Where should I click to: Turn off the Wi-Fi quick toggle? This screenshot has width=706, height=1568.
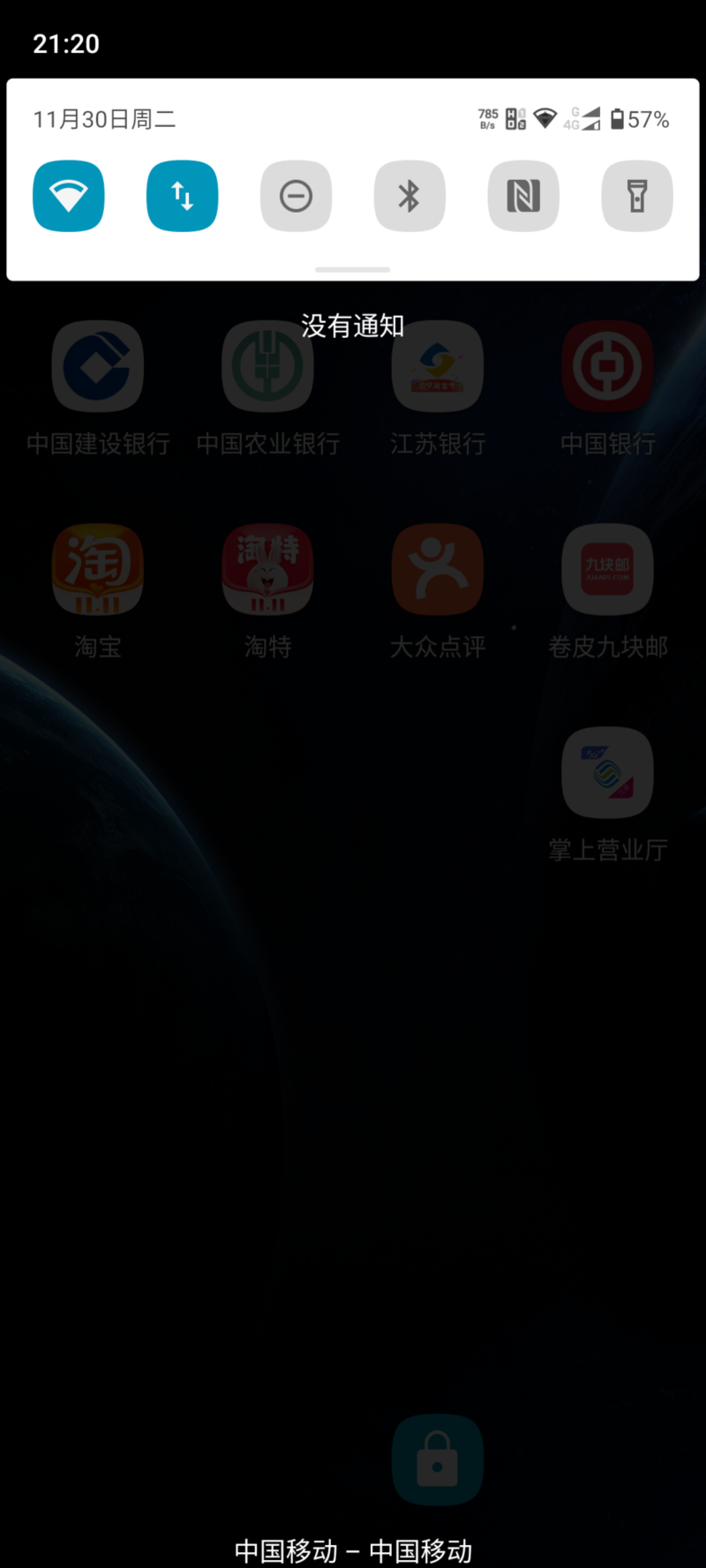(69, 196)
